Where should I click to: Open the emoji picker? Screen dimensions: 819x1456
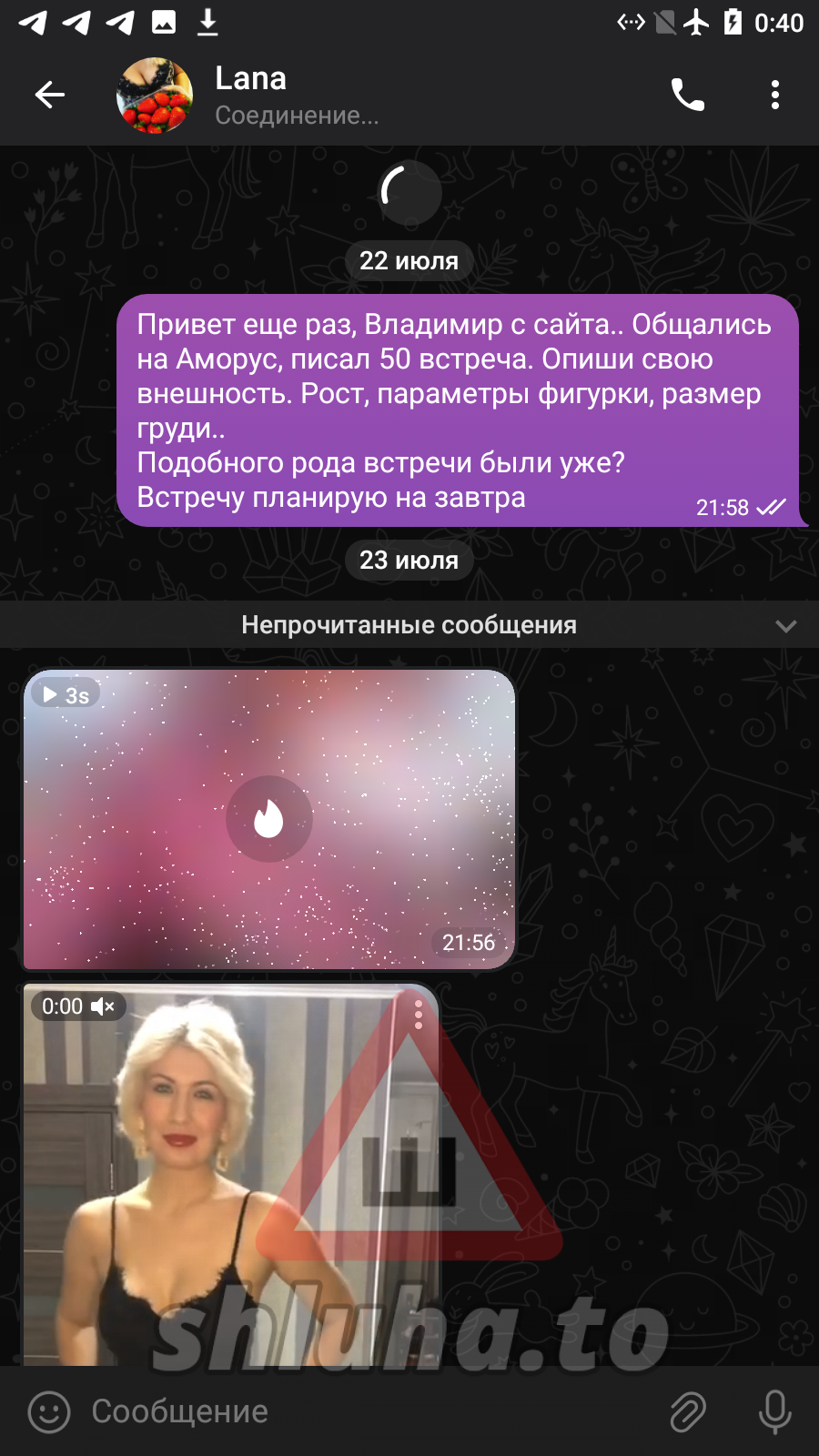(x=49, y=1411)
